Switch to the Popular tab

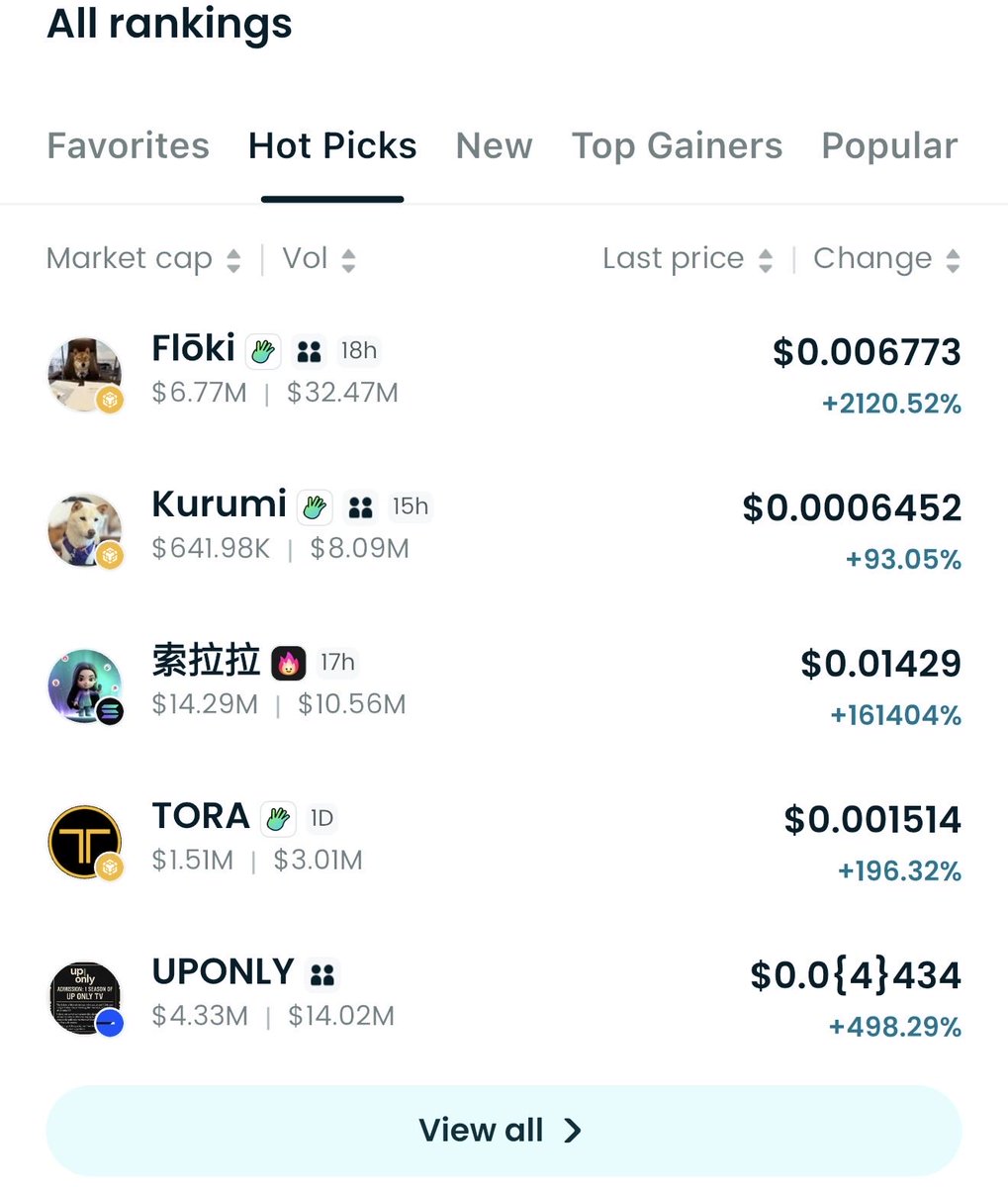tap(889, 146)
